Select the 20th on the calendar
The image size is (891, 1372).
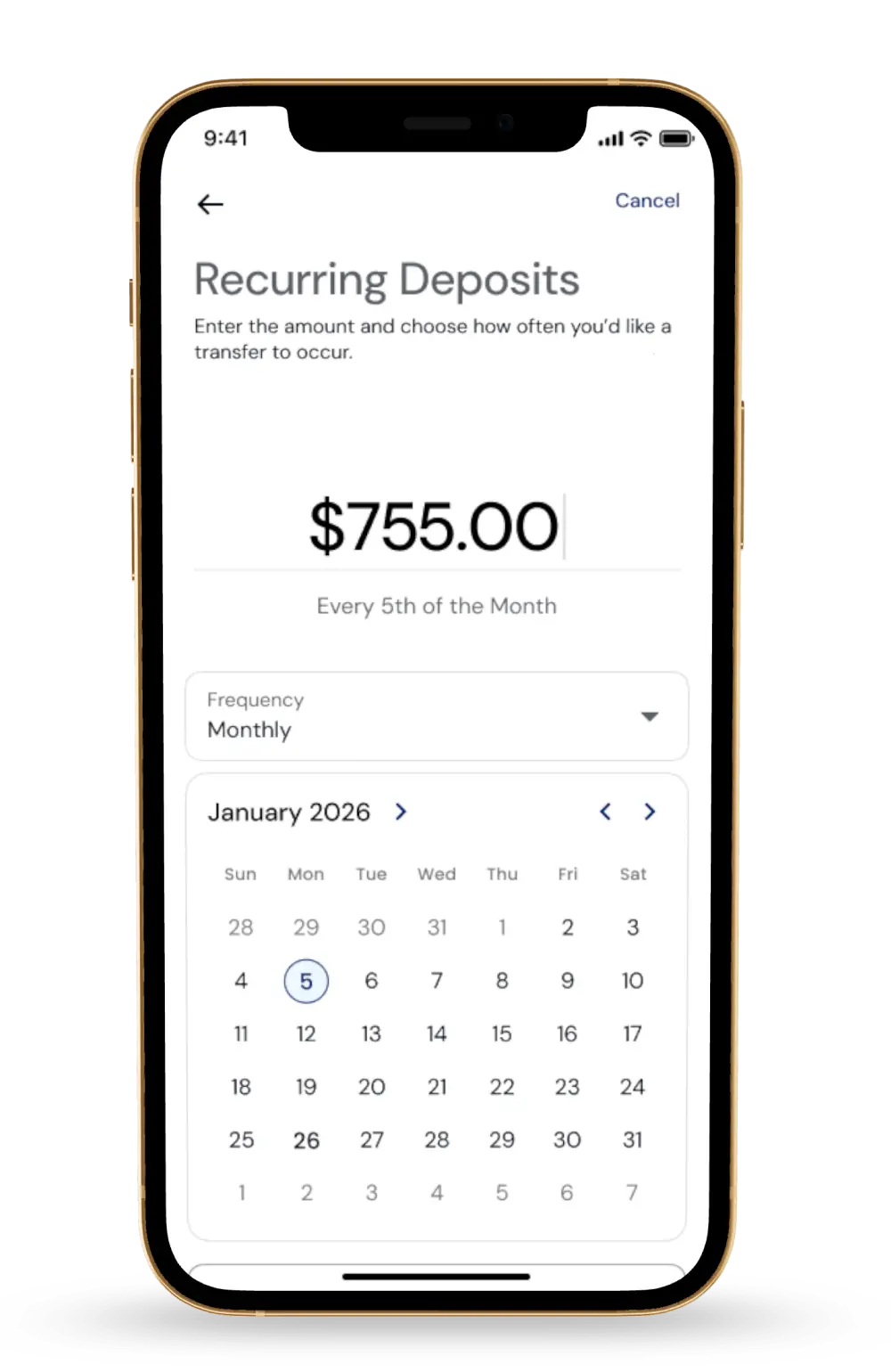click(372, 1087)
